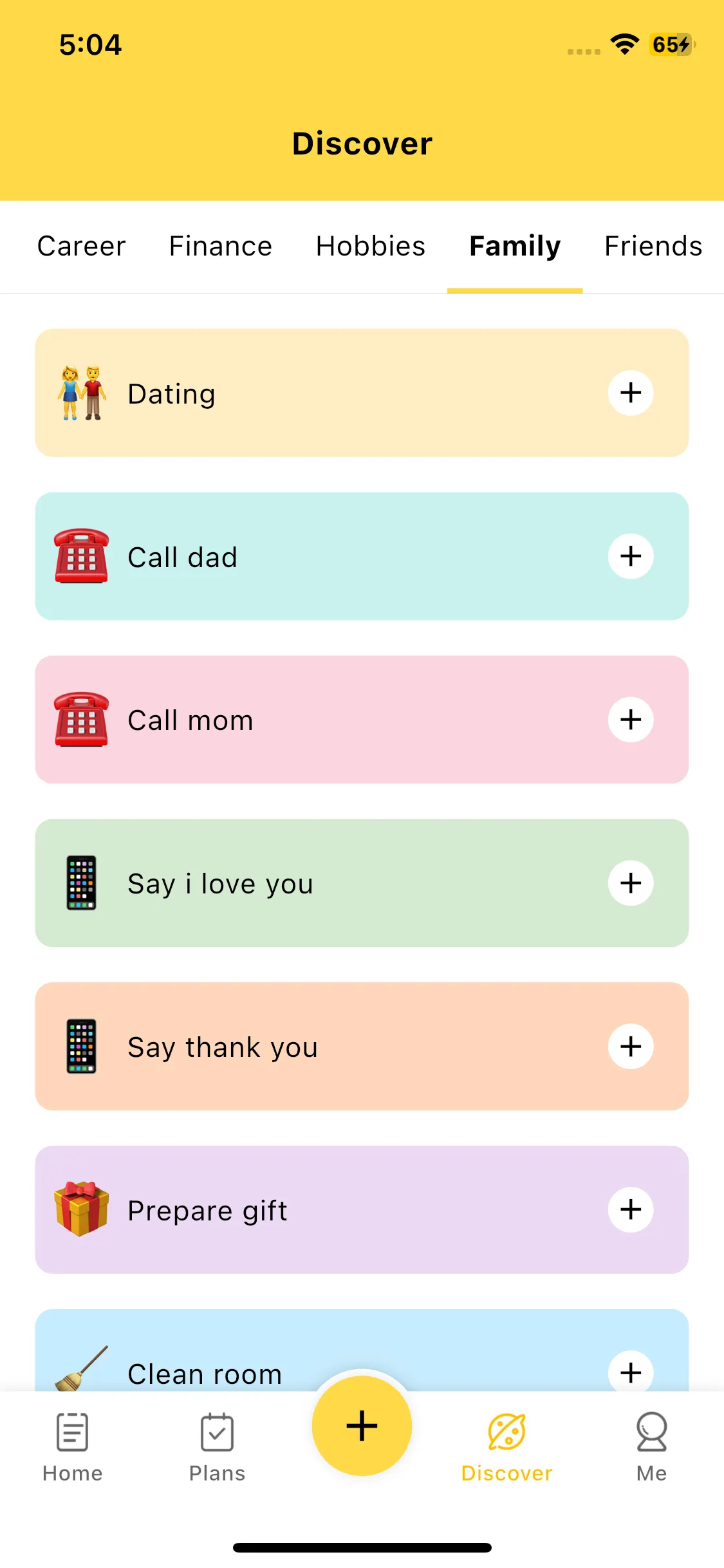Add the Say i love you habit

click(x=631, y=883)
